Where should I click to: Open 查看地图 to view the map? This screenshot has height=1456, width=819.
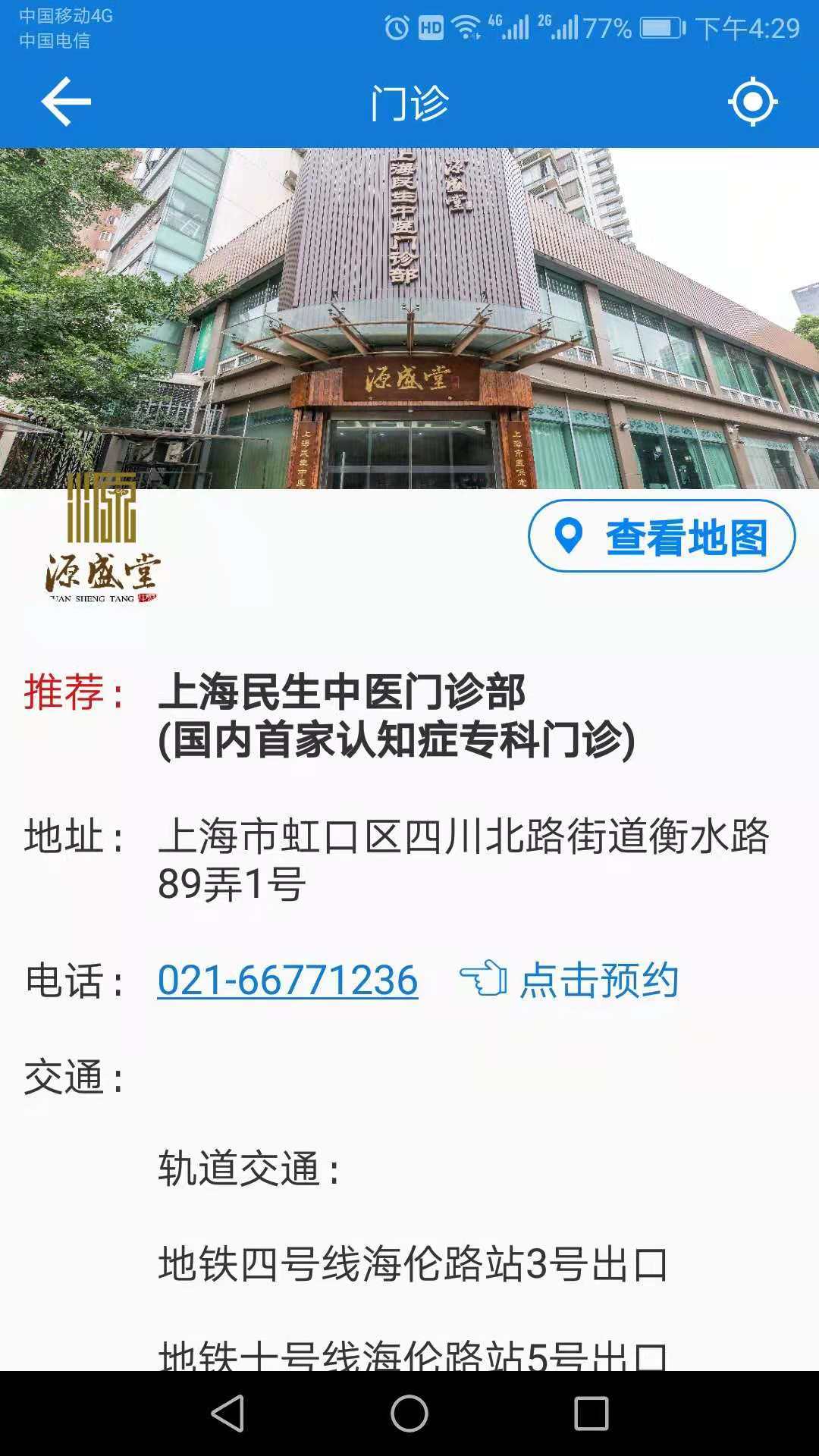tap(661, 536)
